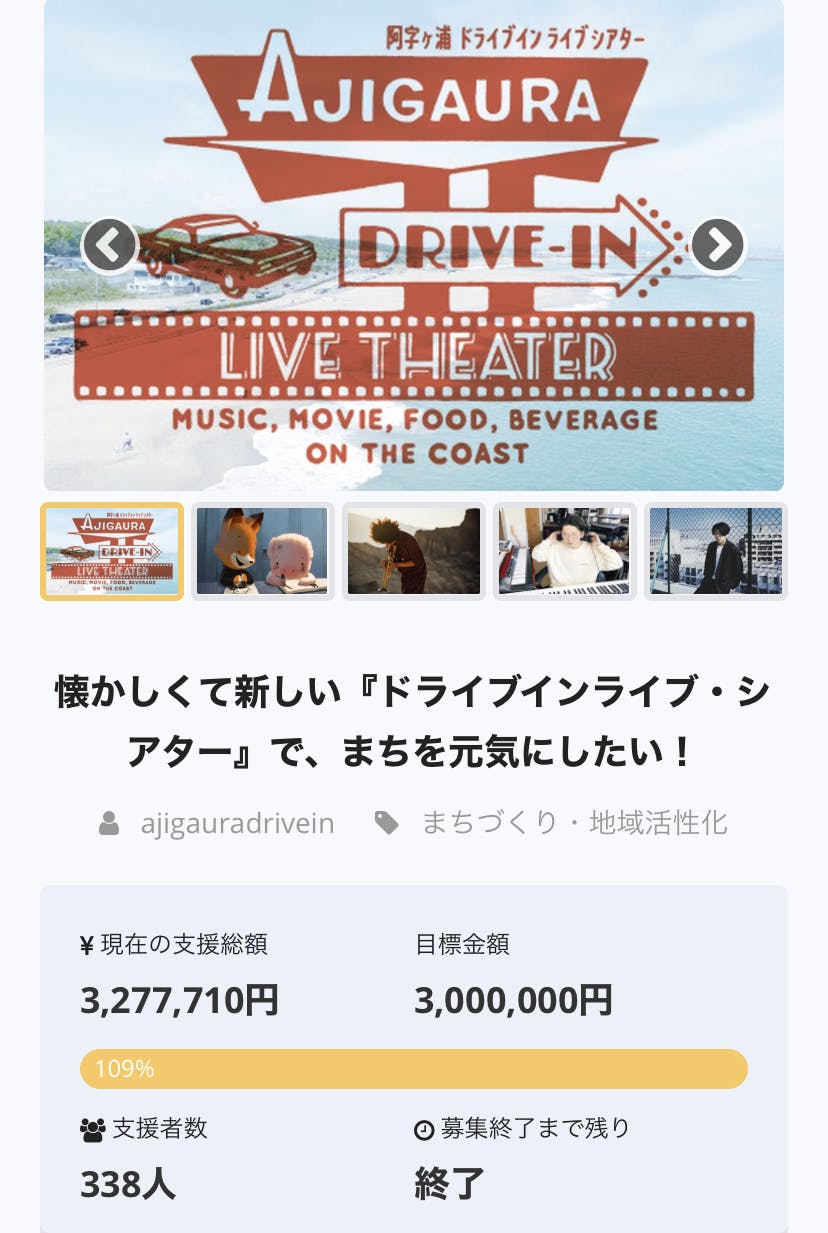This screenshot has height=1233, width=828.
Task: Select the fox and pig characters thumbnail
Action: coord(262,551)
